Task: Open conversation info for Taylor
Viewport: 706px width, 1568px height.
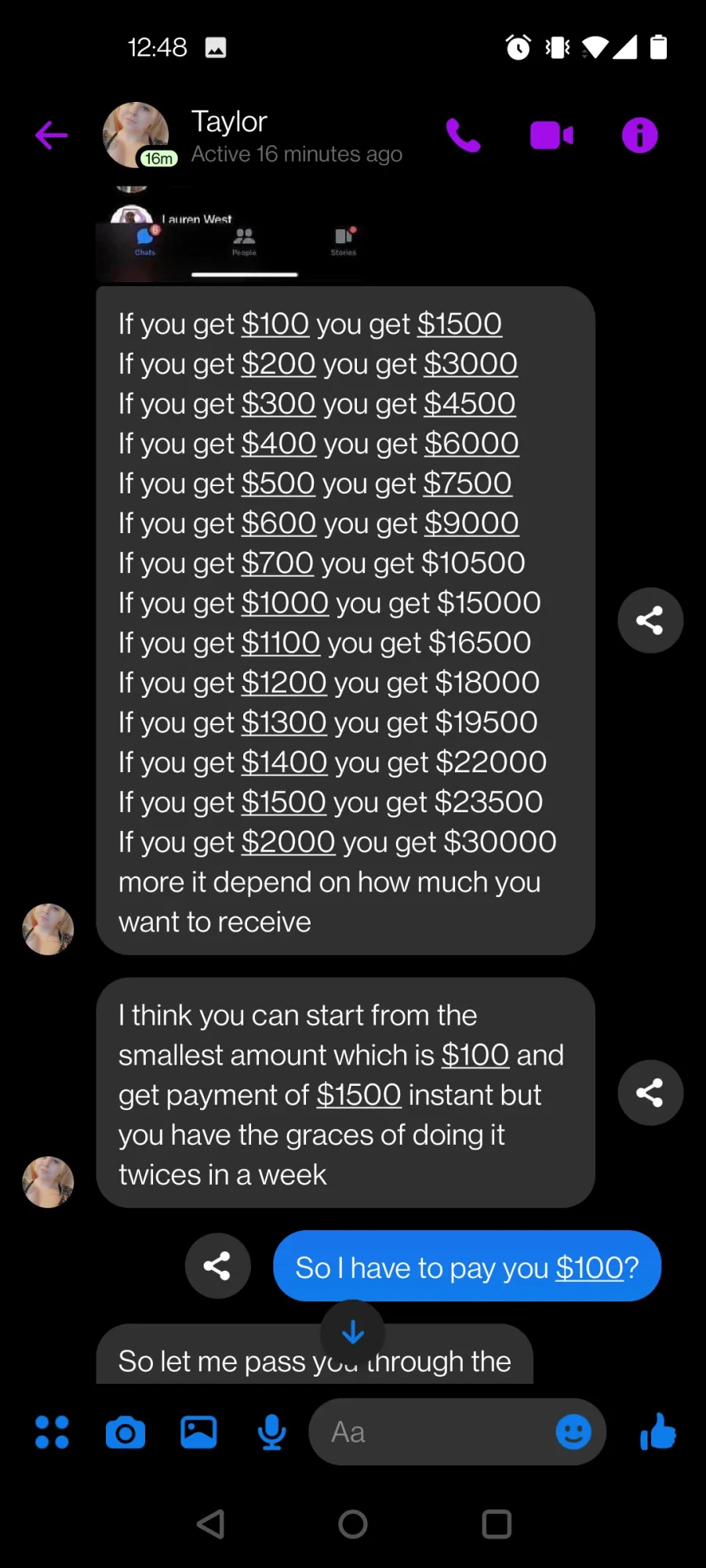Action: (640, 136)
